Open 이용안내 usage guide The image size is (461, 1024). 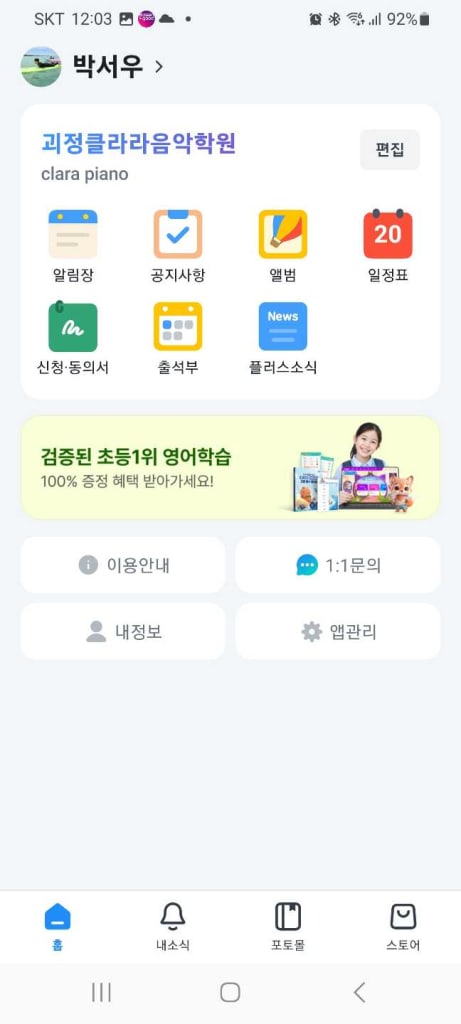tap(123, 565)
